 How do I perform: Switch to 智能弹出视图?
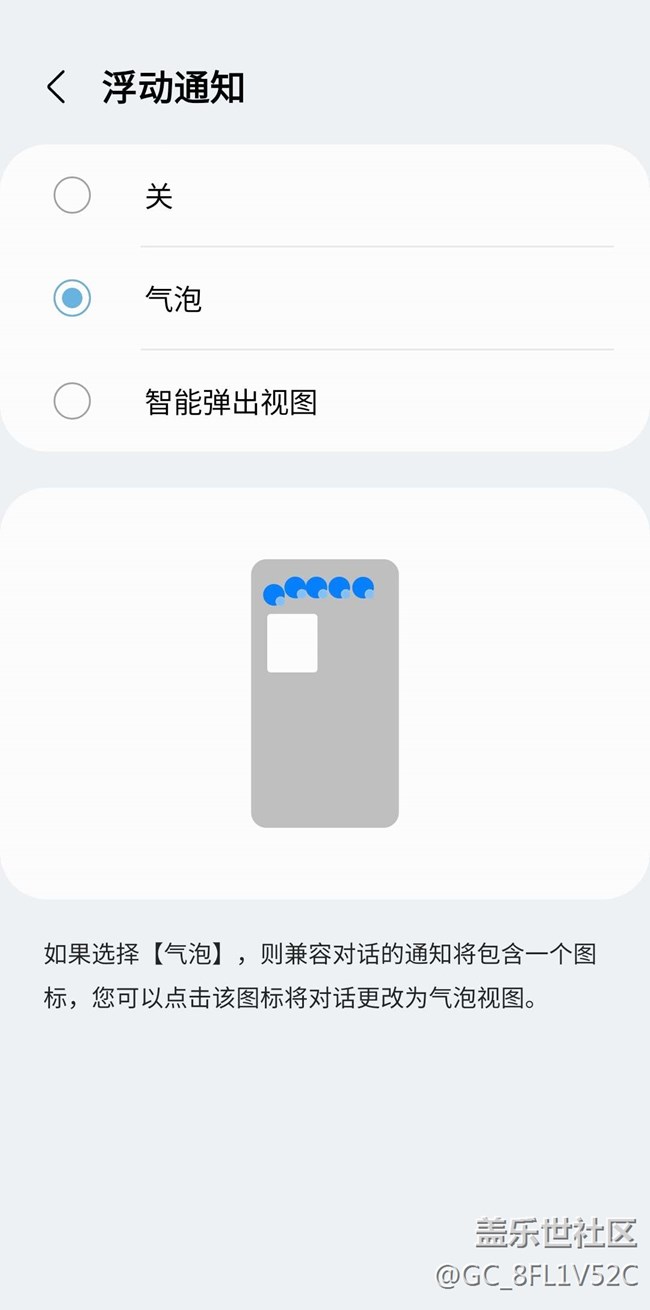pos(72,402)
